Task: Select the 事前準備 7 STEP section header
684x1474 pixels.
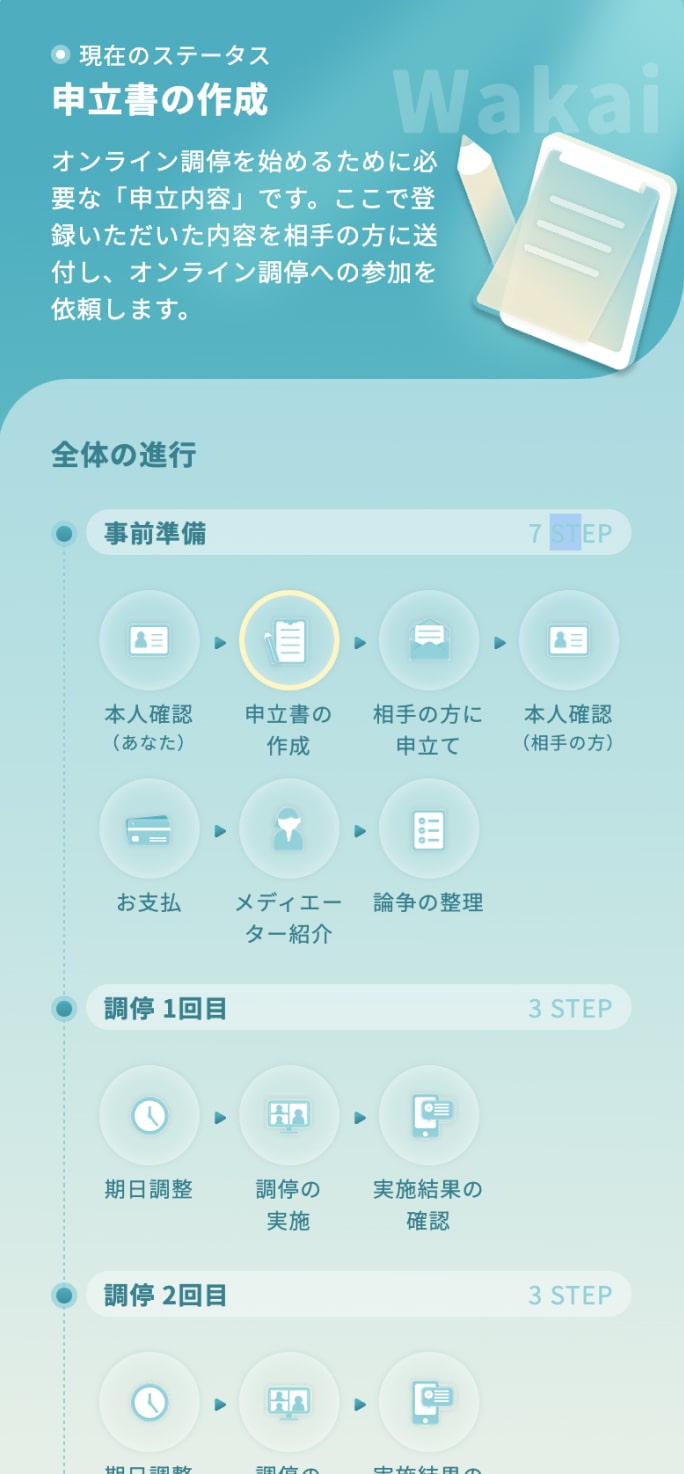Action: (x=358, y=533)
